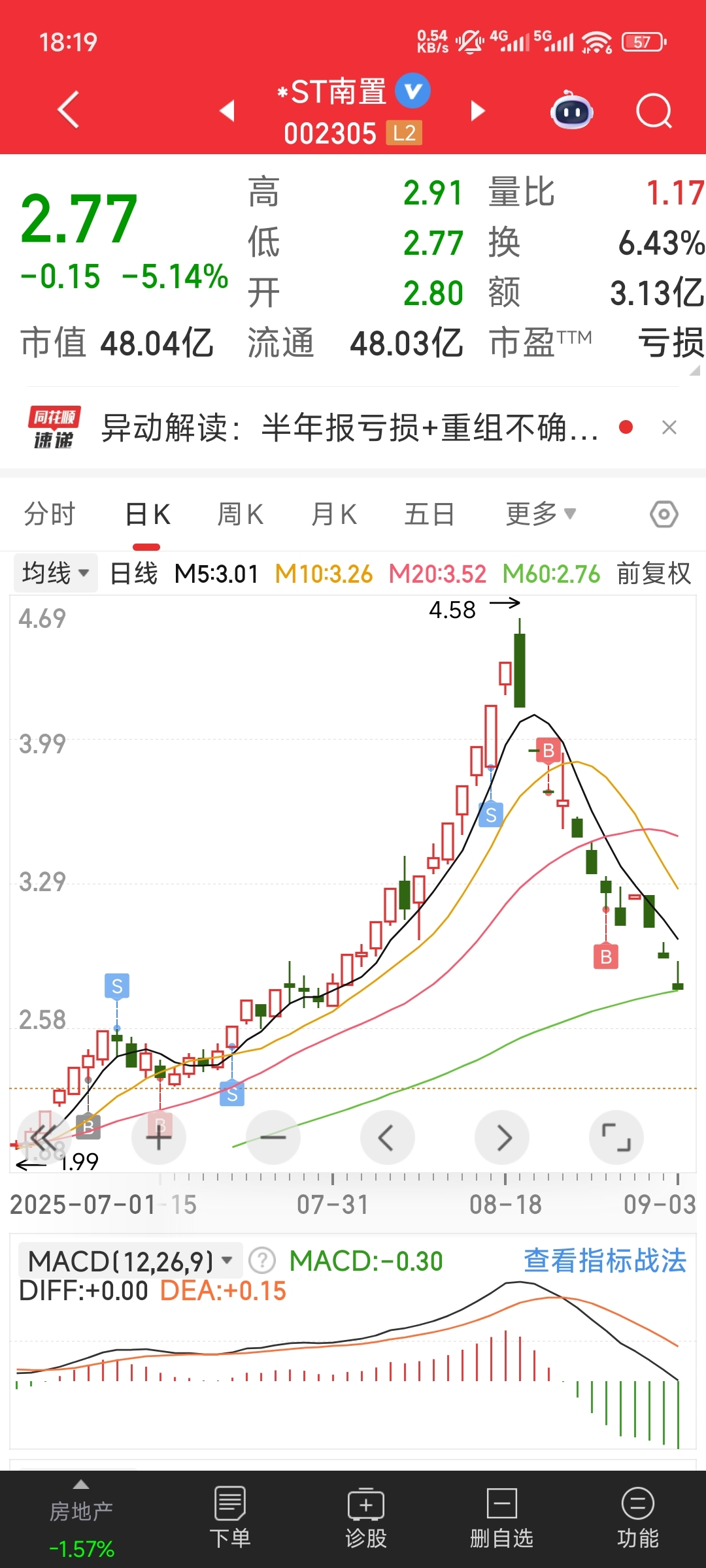
Task: Open the robot assistant icon
Action: 572,110
